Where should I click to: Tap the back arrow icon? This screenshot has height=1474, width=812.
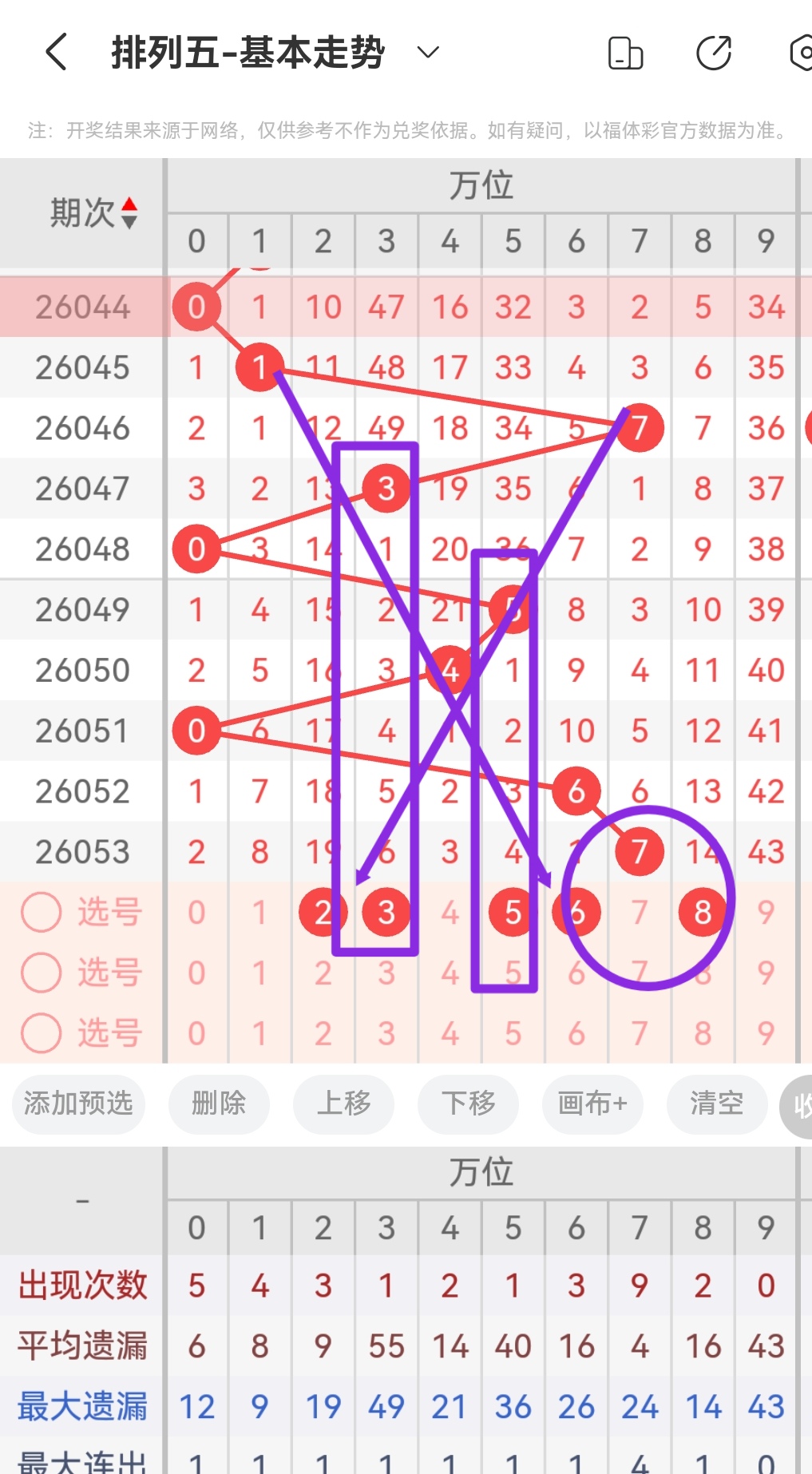[55, 52]
